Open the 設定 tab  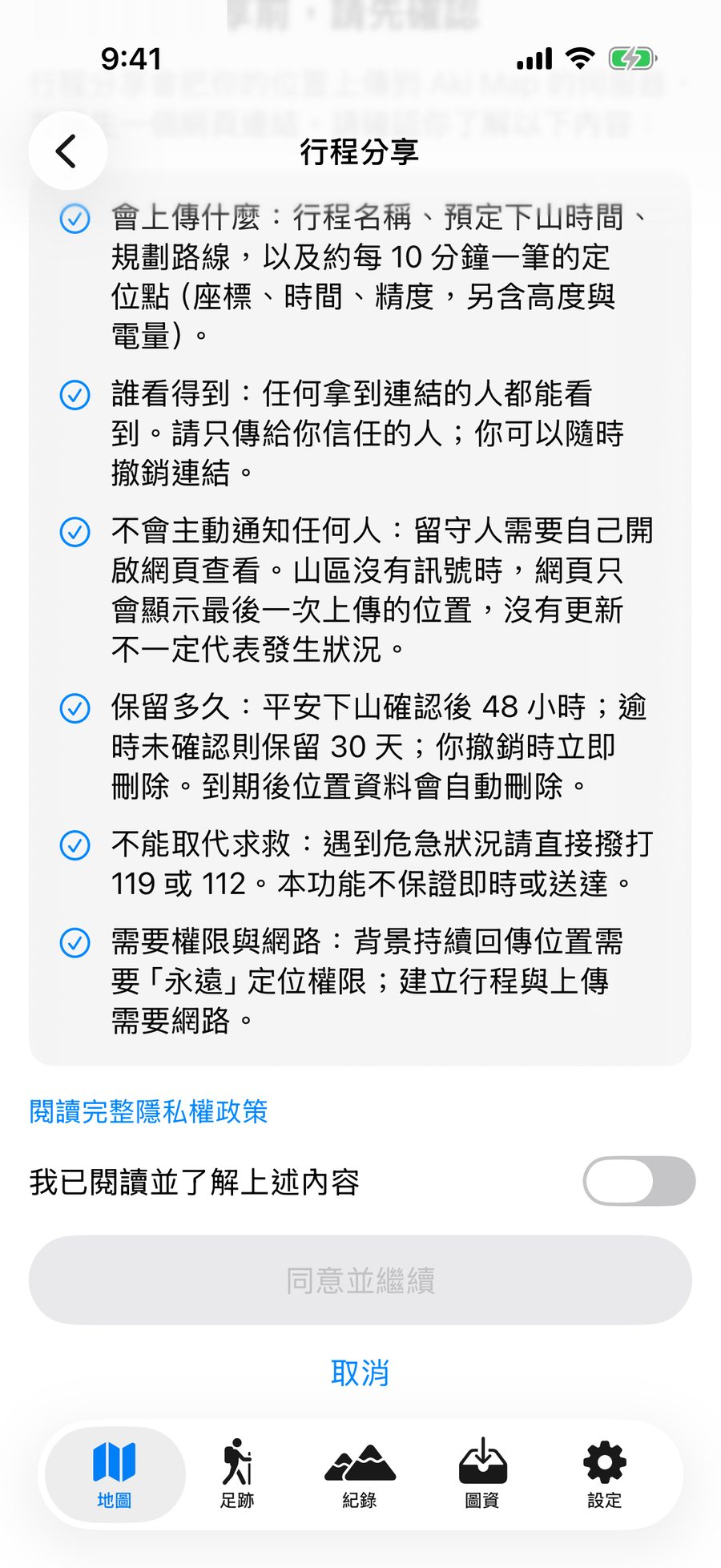(605, 1475)
